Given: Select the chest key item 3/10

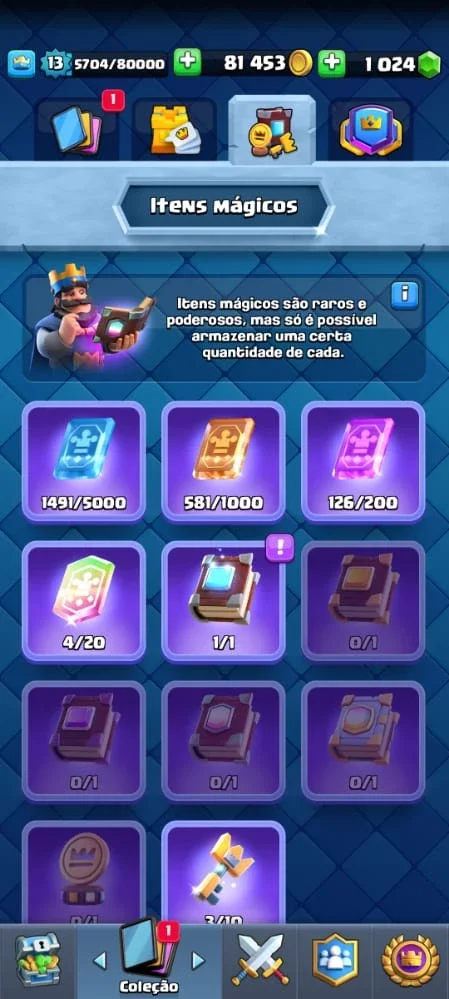Looking at the screenshot, I should pyautogui.click(x=223, y=872).
